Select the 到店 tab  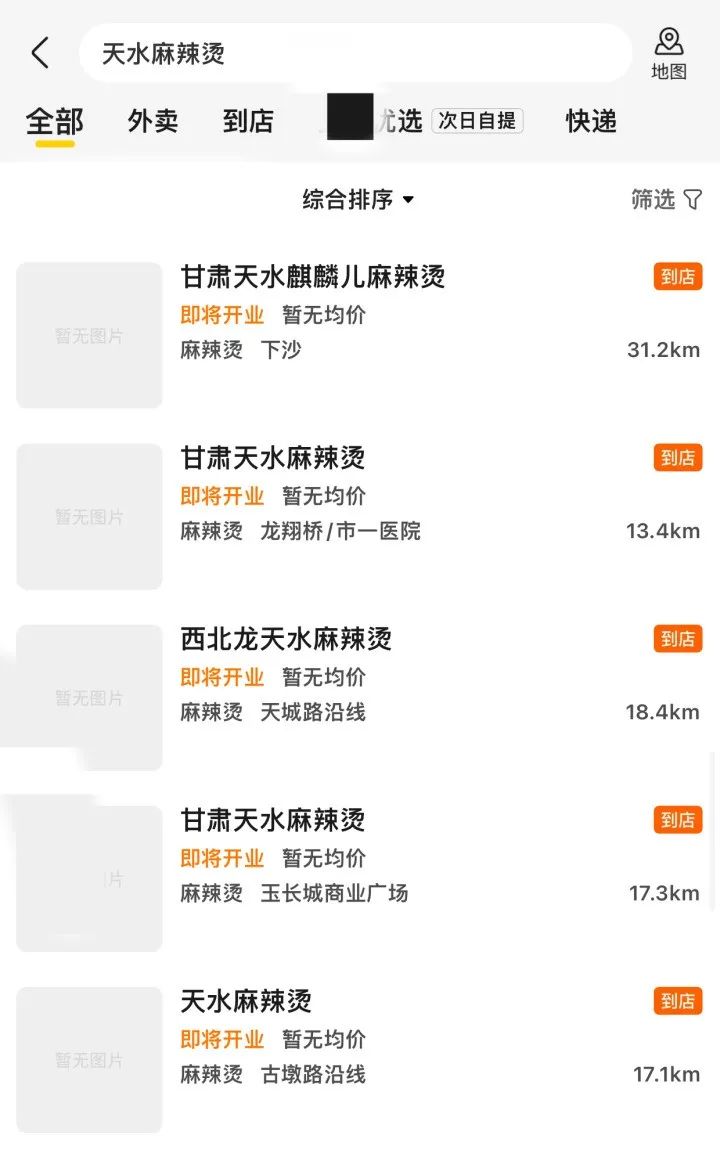click(248, 122)
